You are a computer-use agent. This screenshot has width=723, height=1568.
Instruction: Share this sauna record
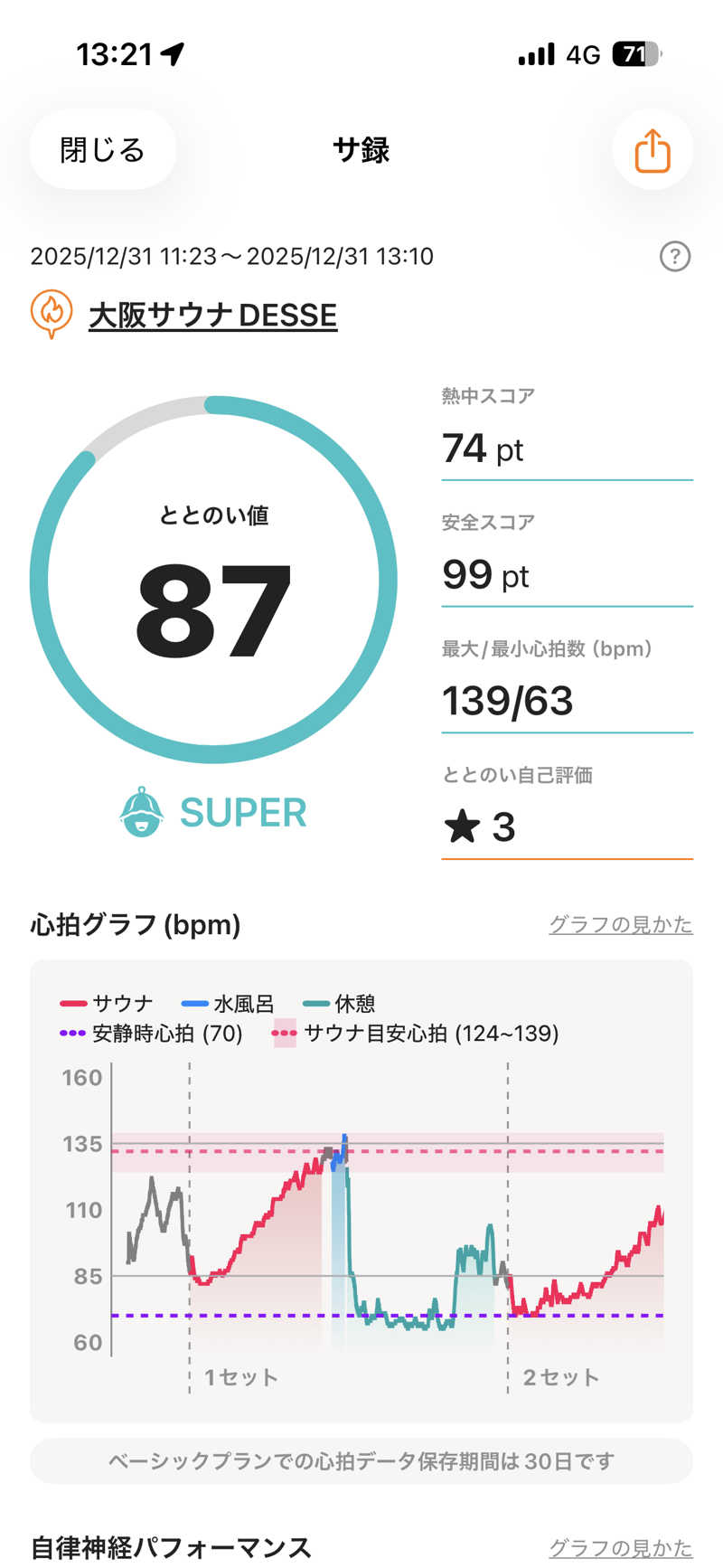coord(652,150)
